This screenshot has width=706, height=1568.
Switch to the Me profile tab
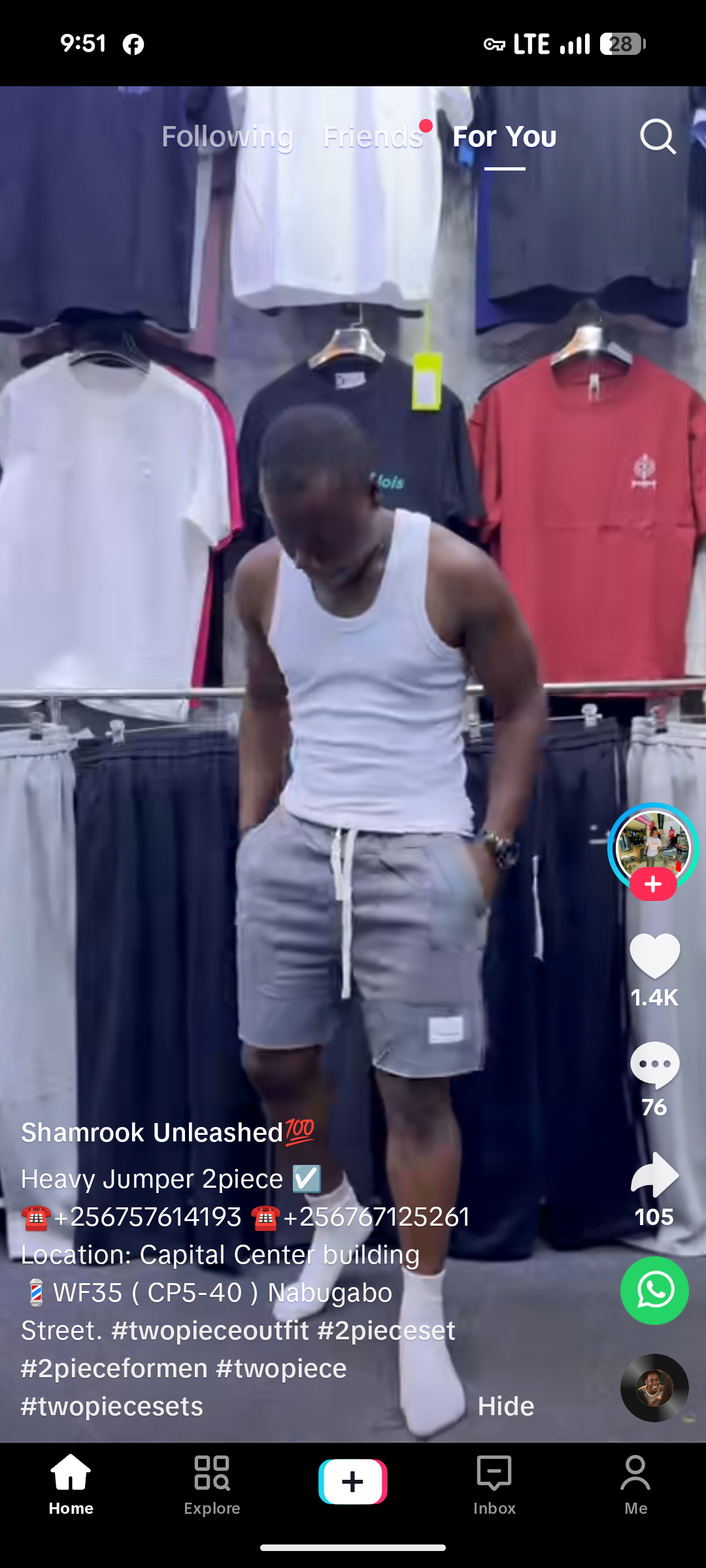tap(635, 1483)
